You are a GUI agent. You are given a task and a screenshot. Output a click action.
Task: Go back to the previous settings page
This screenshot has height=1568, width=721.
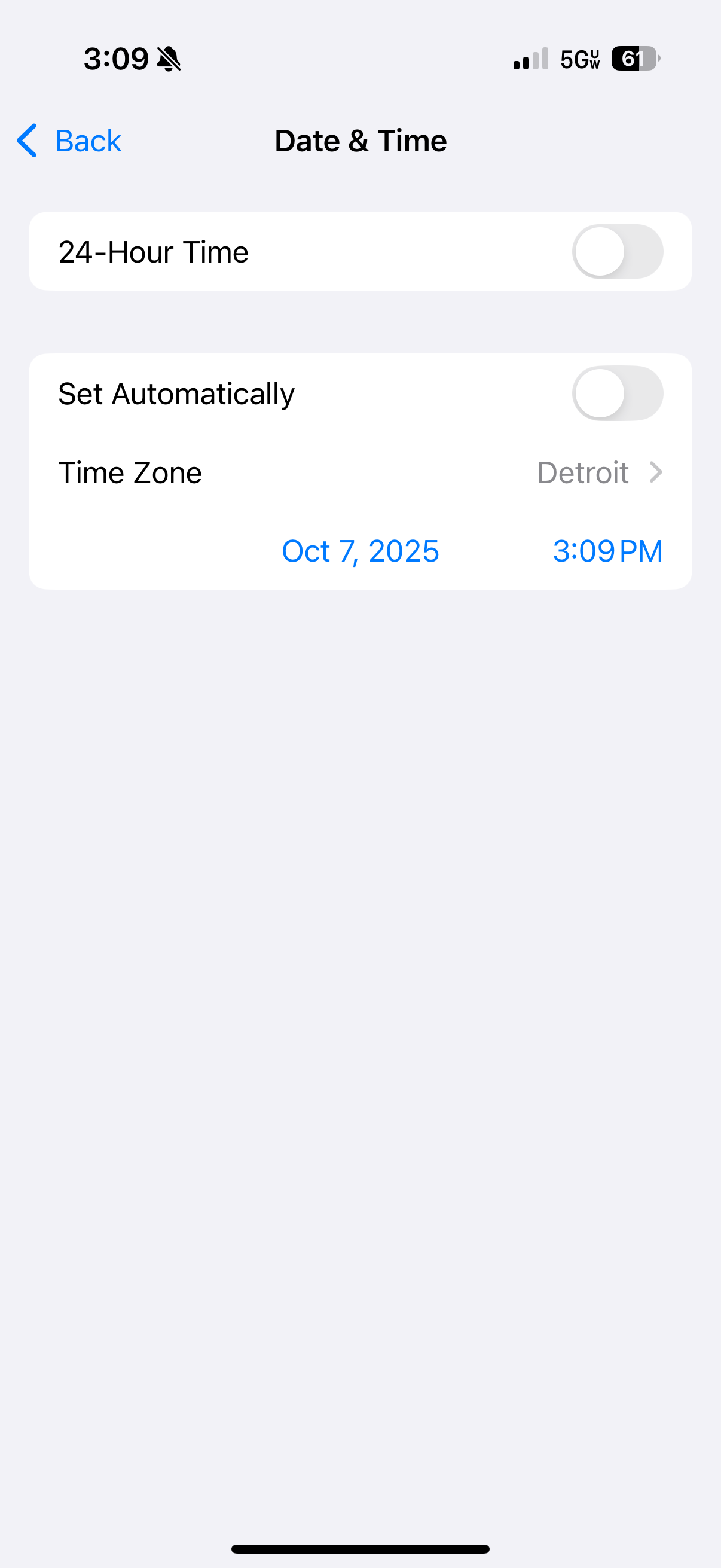coord(69,141)
